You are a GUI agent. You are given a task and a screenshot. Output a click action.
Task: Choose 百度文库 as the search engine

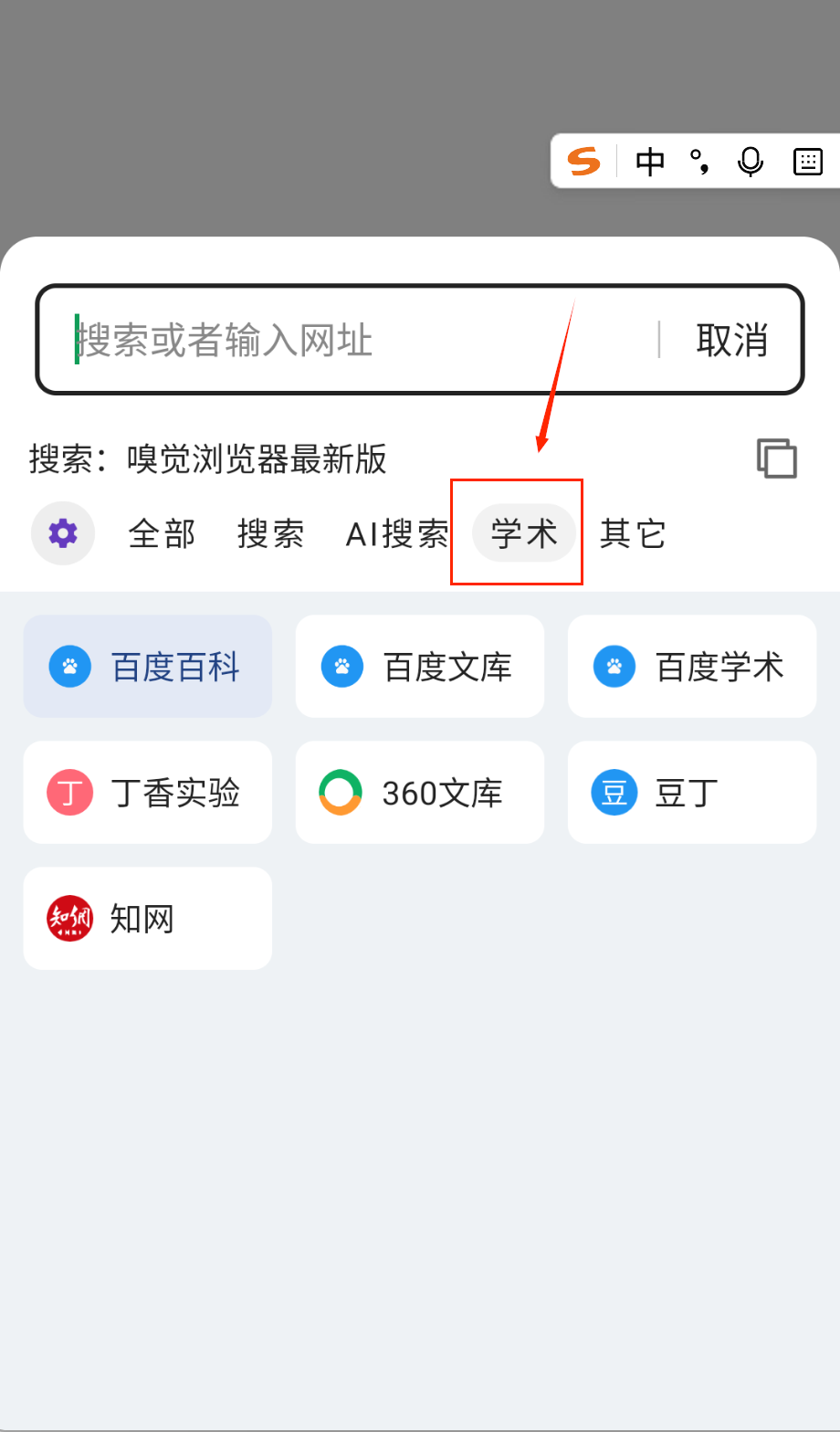click(420, 667)
